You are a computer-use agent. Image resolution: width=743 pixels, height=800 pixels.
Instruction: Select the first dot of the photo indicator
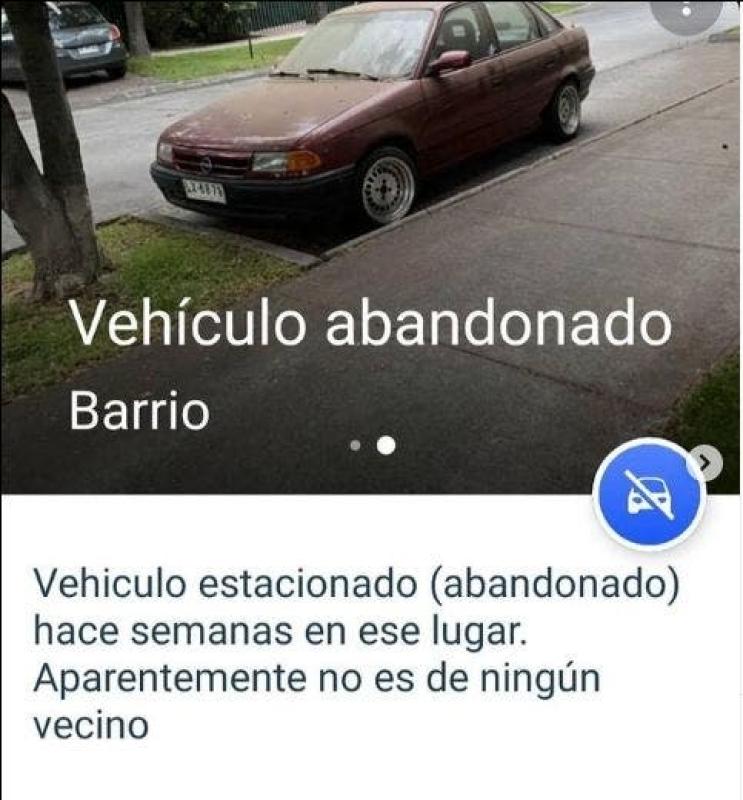click(x=355, y=446)
